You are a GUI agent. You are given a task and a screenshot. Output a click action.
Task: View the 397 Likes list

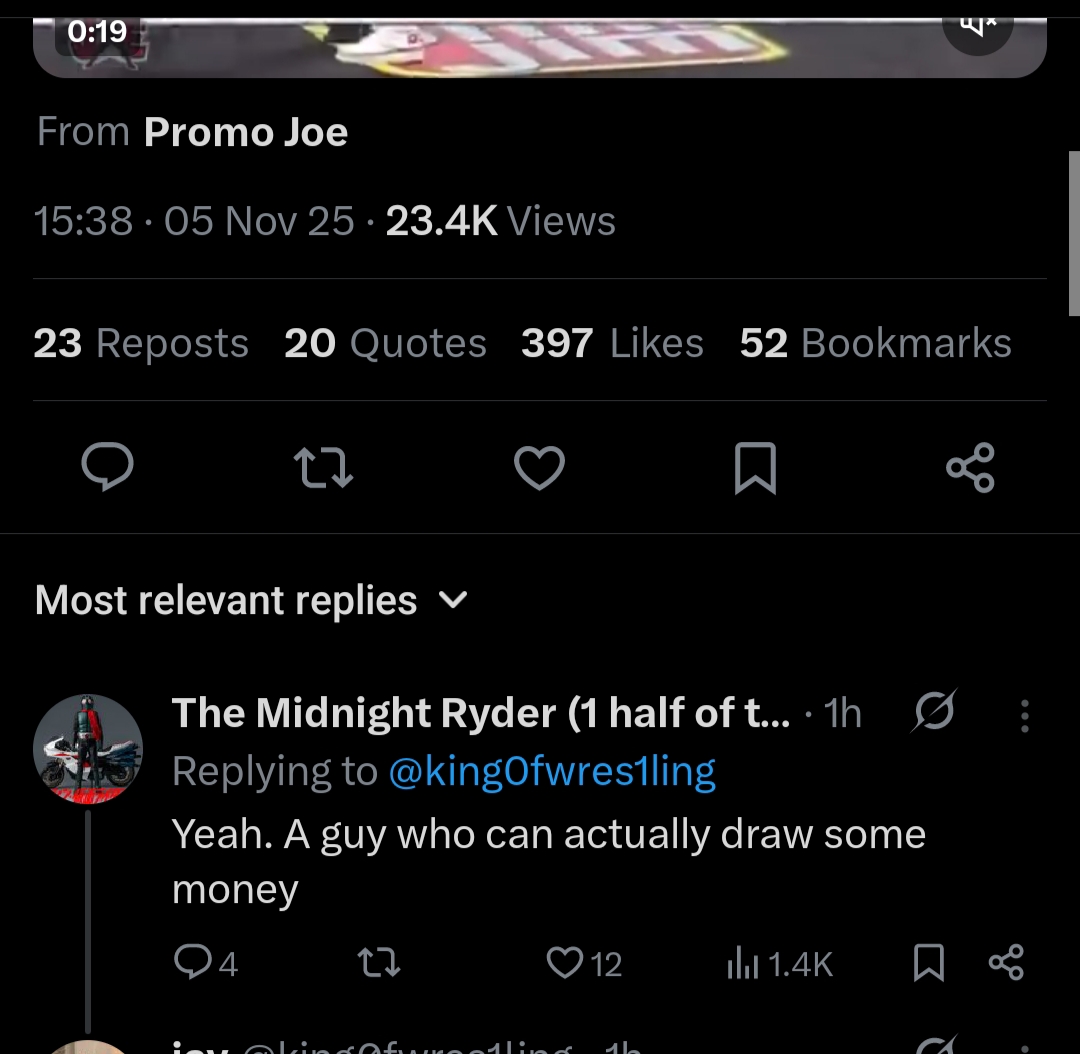click(612, 343)
